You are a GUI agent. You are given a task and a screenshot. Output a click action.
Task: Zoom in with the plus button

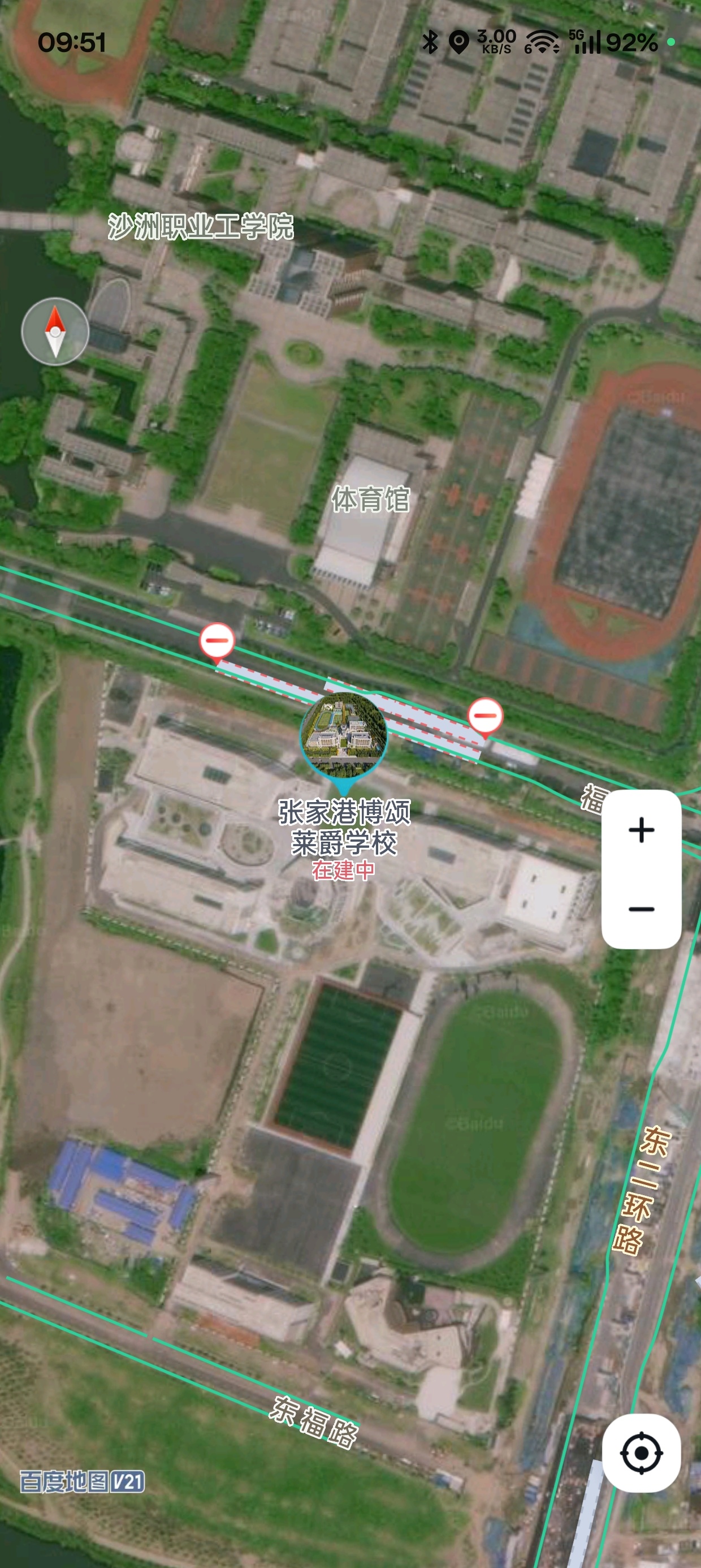(641, 830)
